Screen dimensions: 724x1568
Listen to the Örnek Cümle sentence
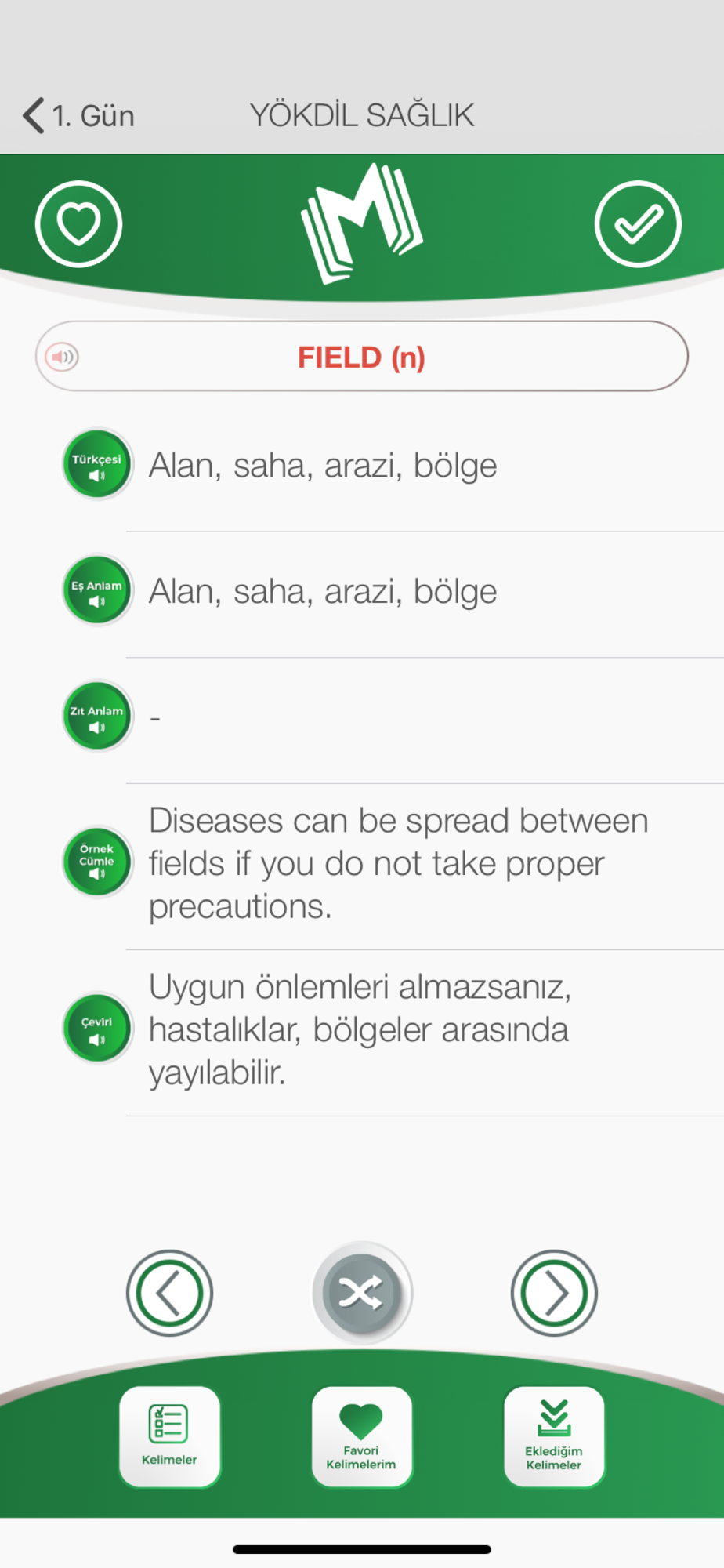click(97, 862)
